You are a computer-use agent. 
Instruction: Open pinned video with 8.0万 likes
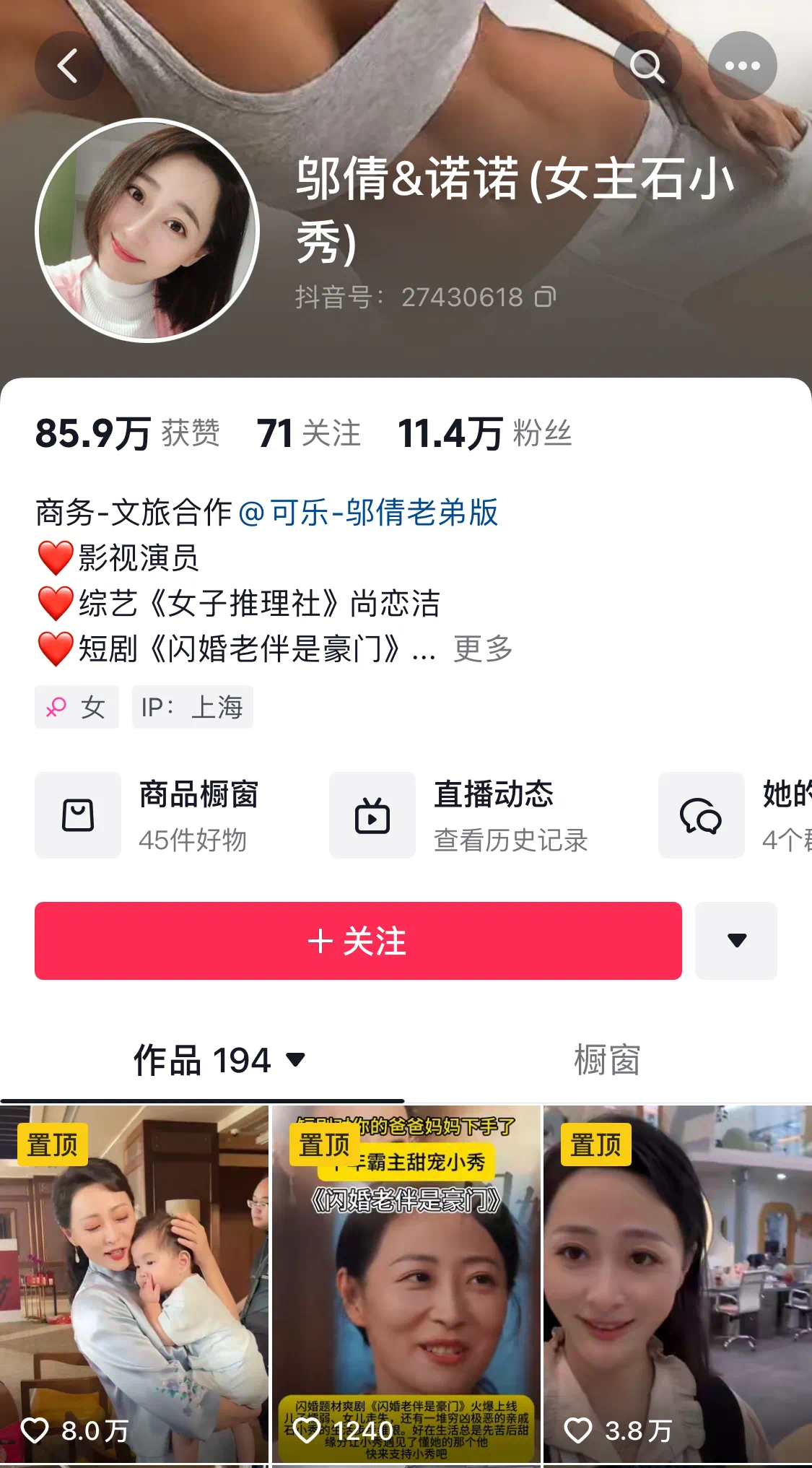click(x=134, y=1285)
